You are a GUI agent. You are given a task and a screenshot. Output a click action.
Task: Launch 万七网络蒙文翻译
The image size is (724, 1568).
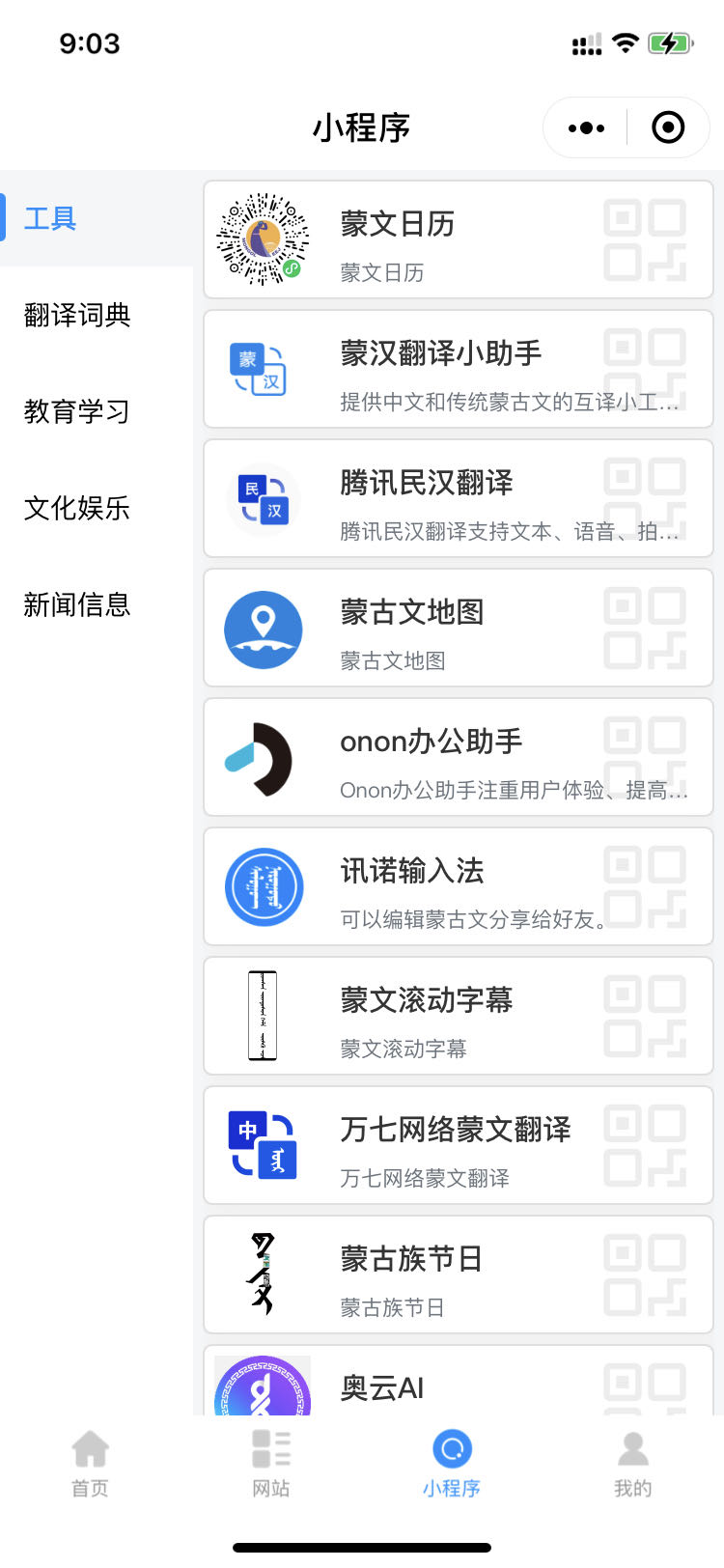pos(458,1145)
